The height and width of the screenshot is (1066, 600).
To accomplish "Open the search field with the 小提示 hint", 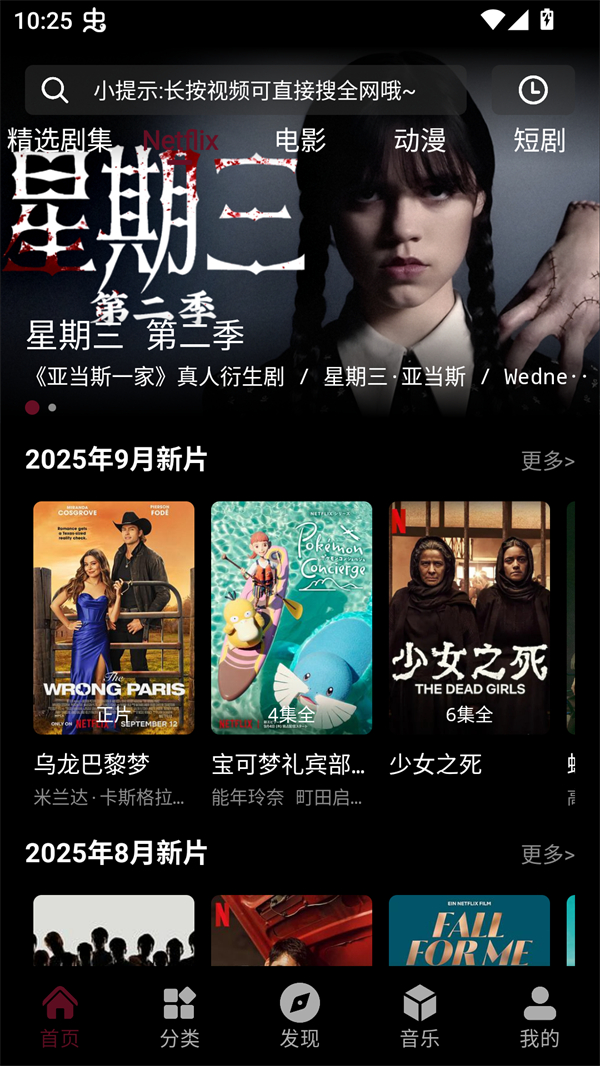I will pos(250,91).
